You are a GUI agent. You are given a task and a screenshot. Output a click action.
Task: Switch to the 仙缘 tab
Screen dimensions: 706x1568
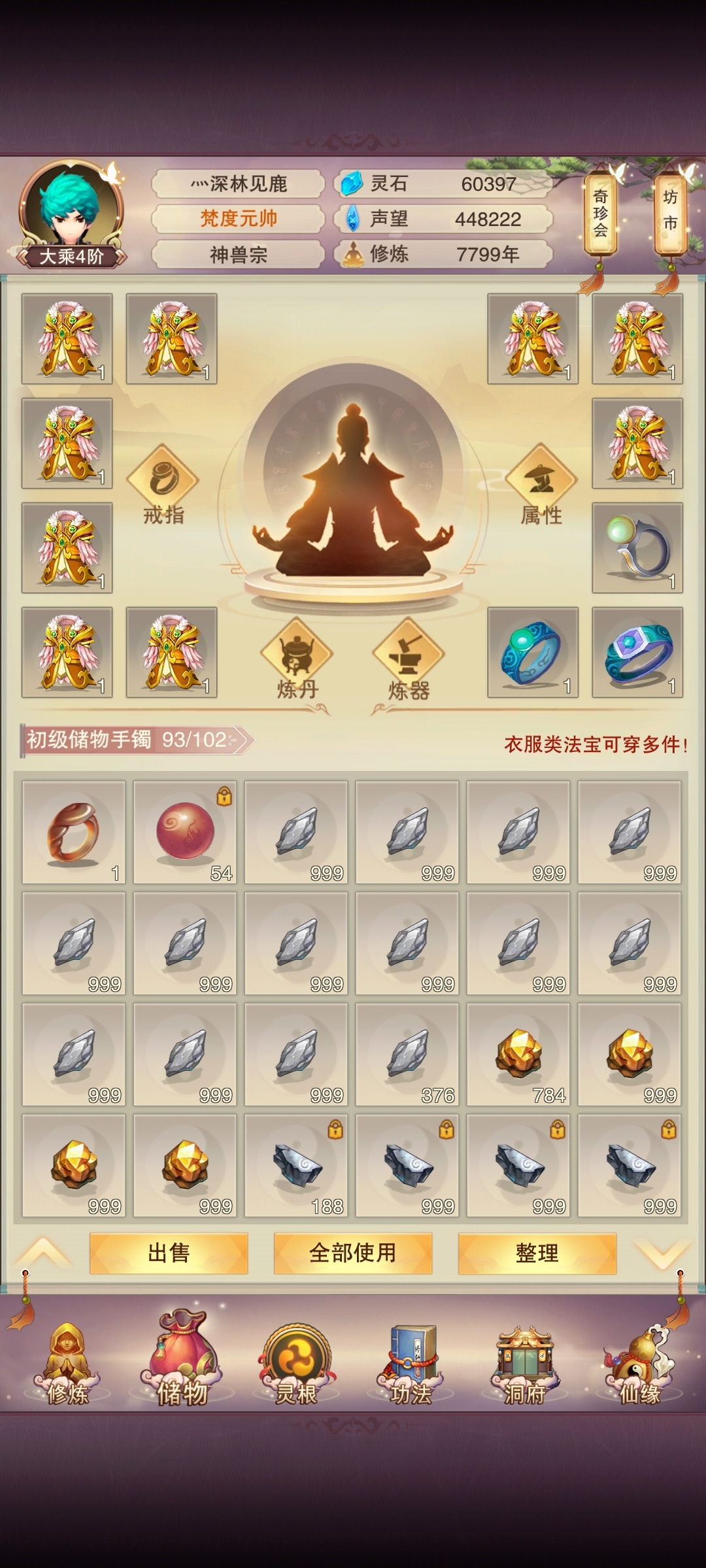(640, 1364)
